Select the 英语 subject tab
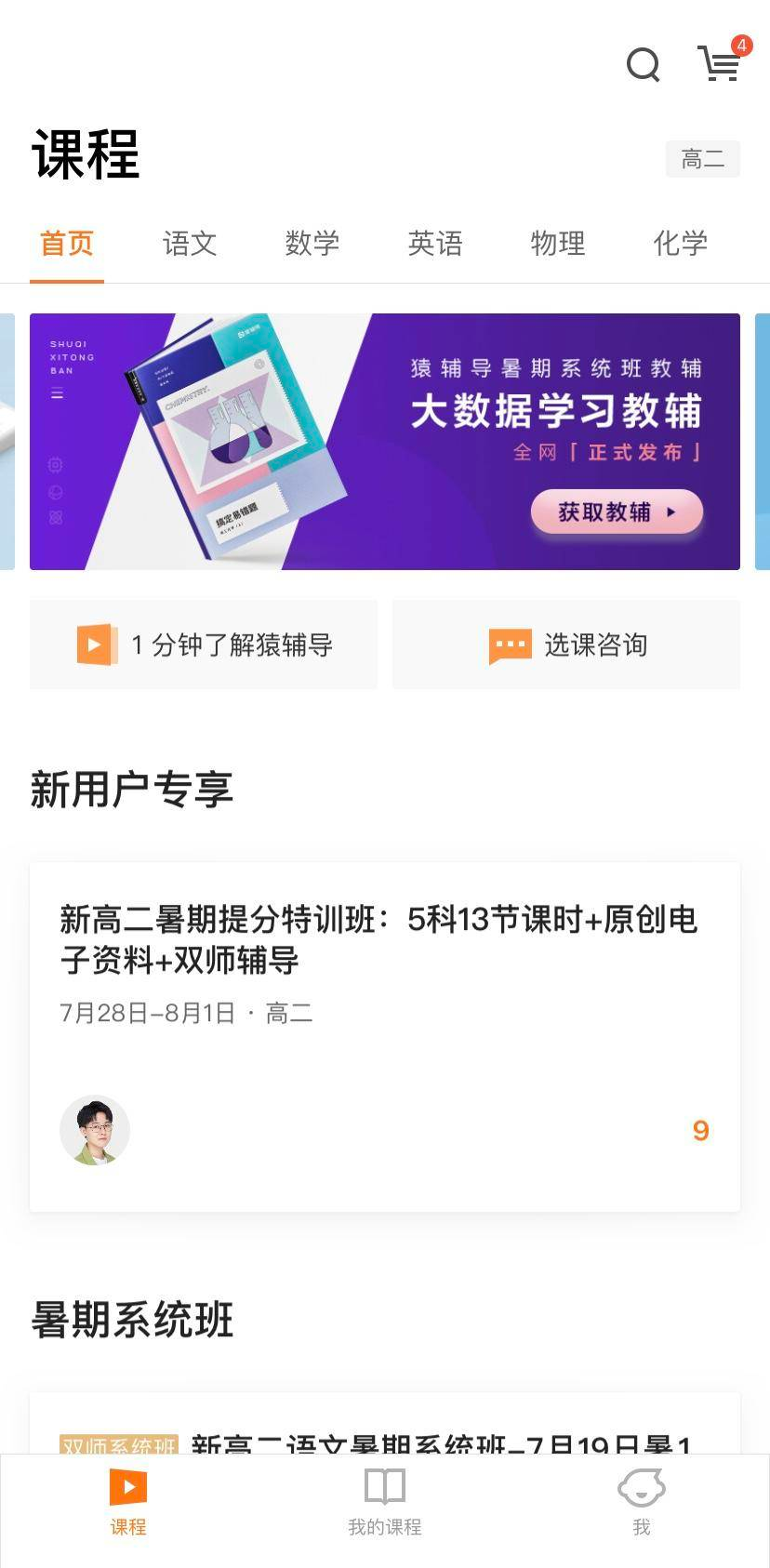Viewport: 770px width, 1568px height. (x=435, y=244)
